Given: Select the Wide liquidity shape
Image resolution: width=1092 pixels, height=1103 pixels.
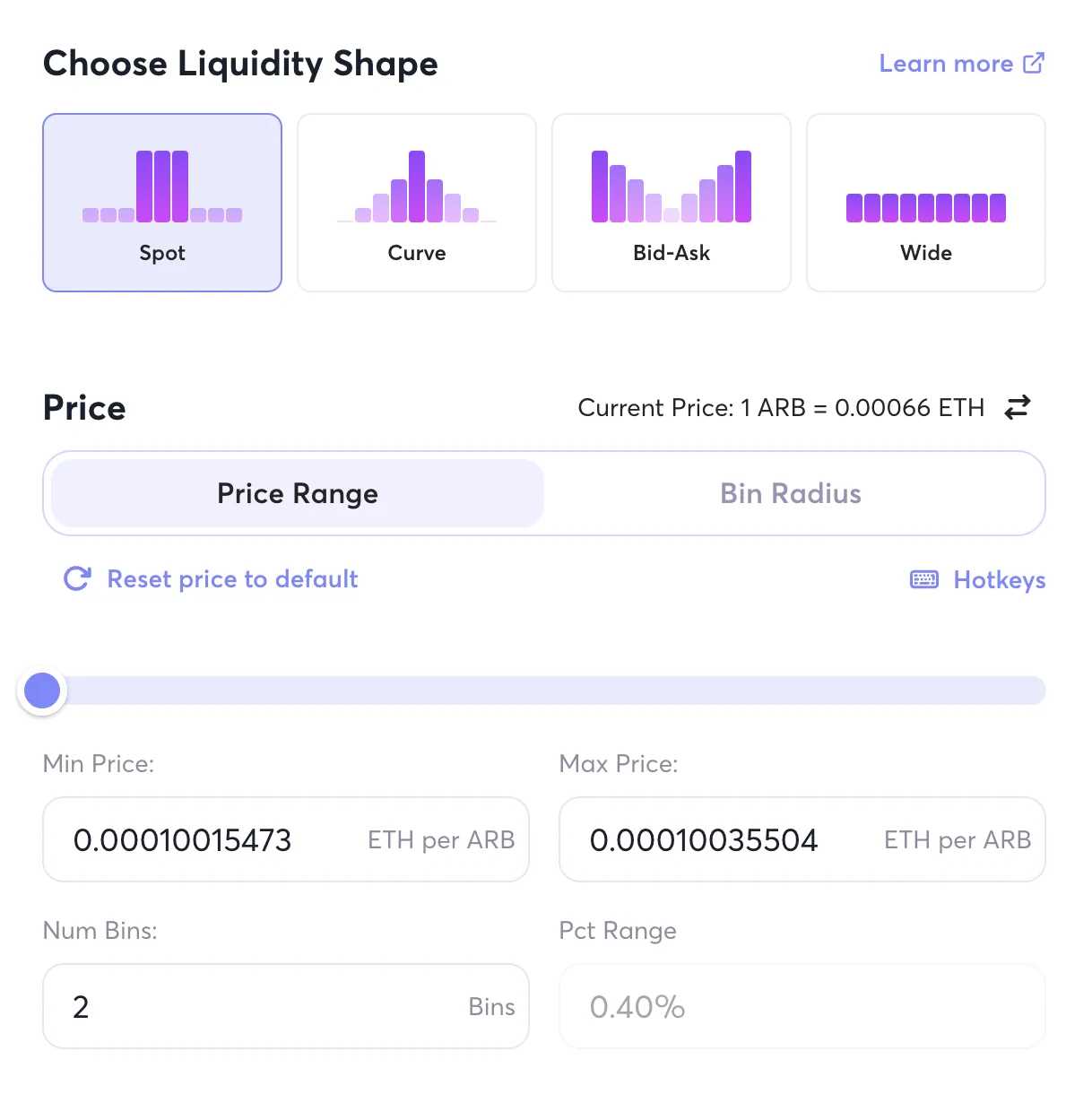Looking at the screenshot, I should (925, 203).
